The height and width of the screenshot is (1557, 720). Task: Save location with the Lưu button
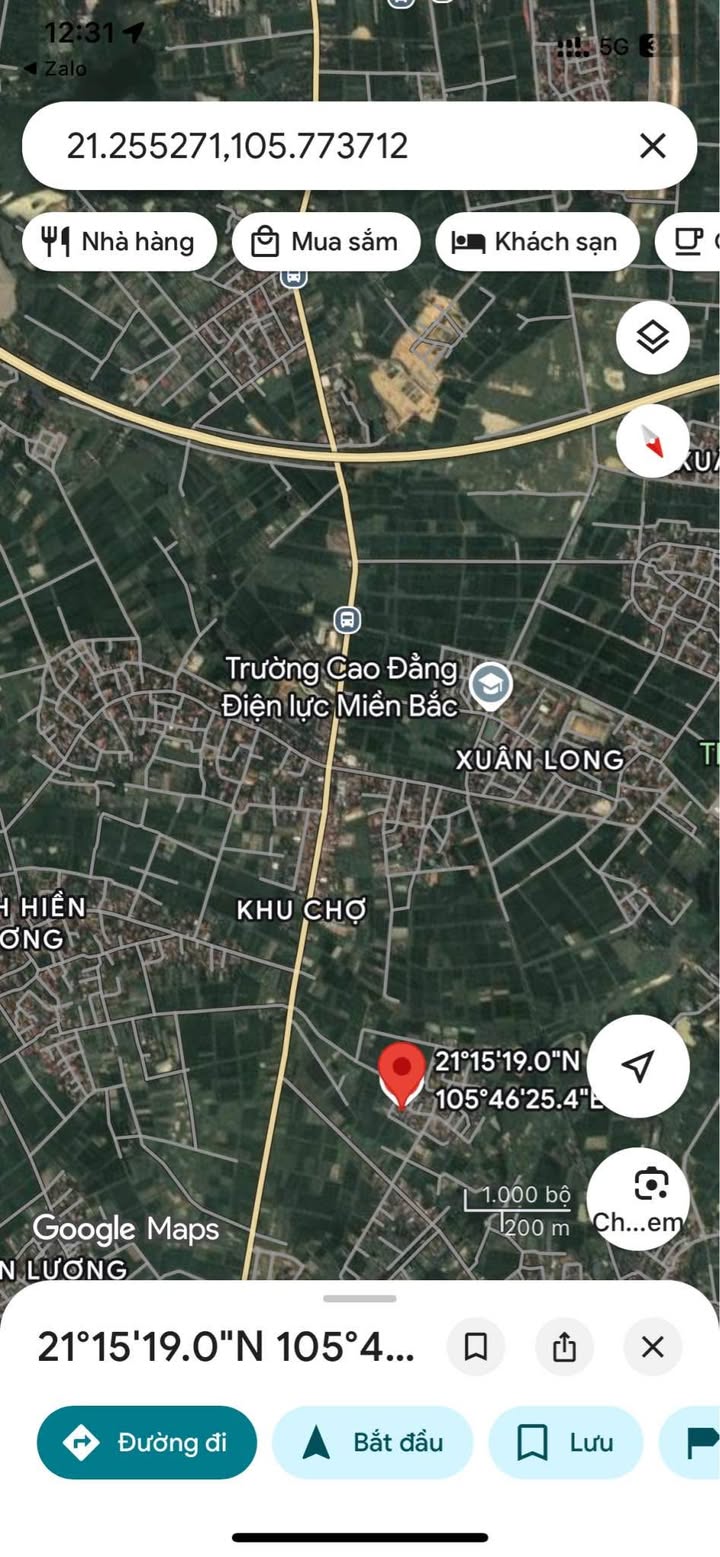click(565, 1442)
